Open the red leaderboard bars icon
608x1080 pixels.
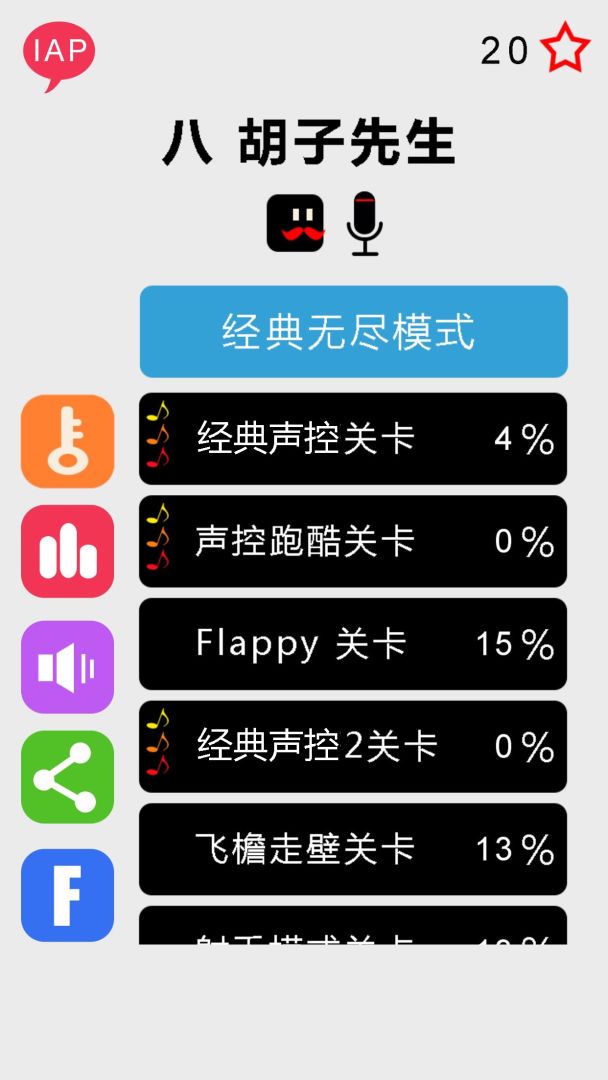pyautogui.click(x=68, y=551)
